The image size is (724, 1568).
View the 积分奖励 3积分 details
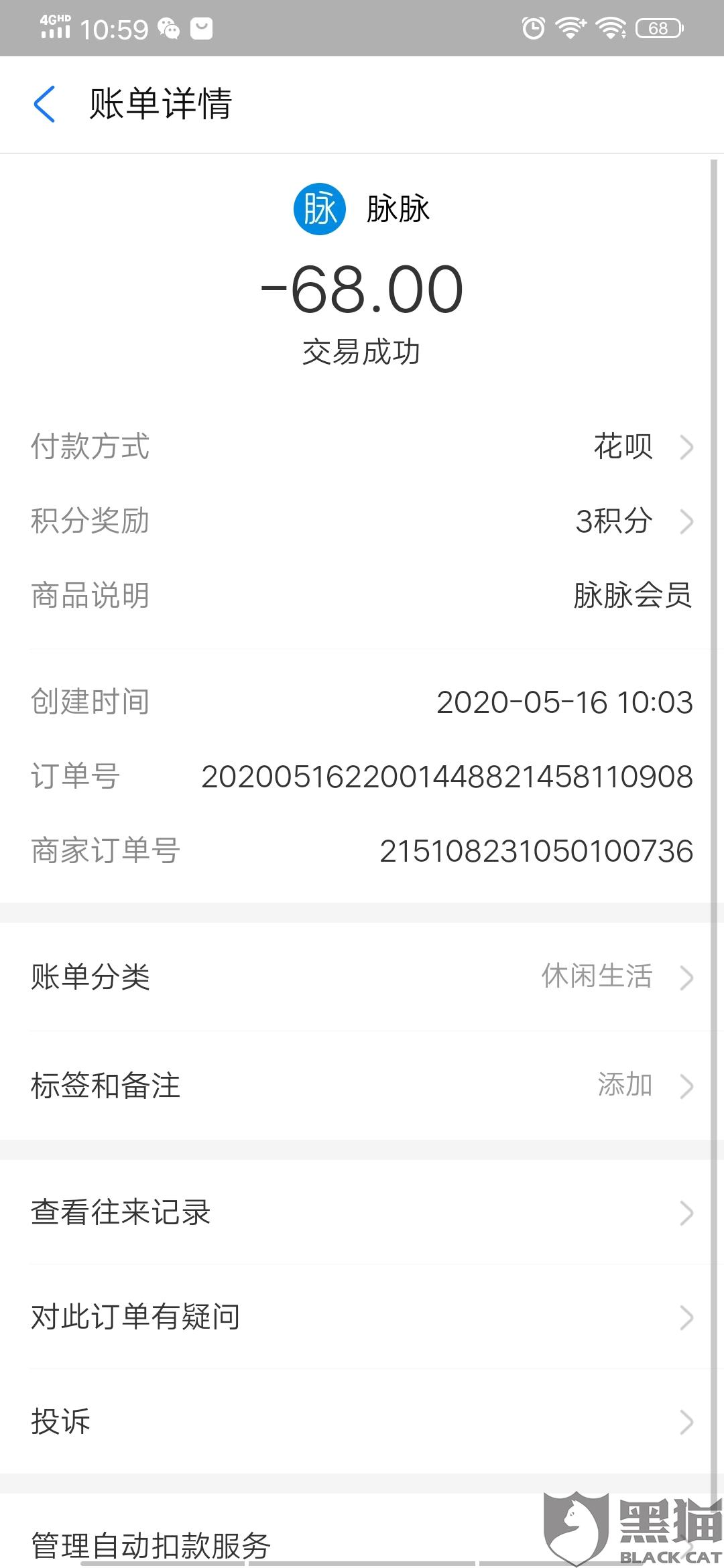pos(614,521)
